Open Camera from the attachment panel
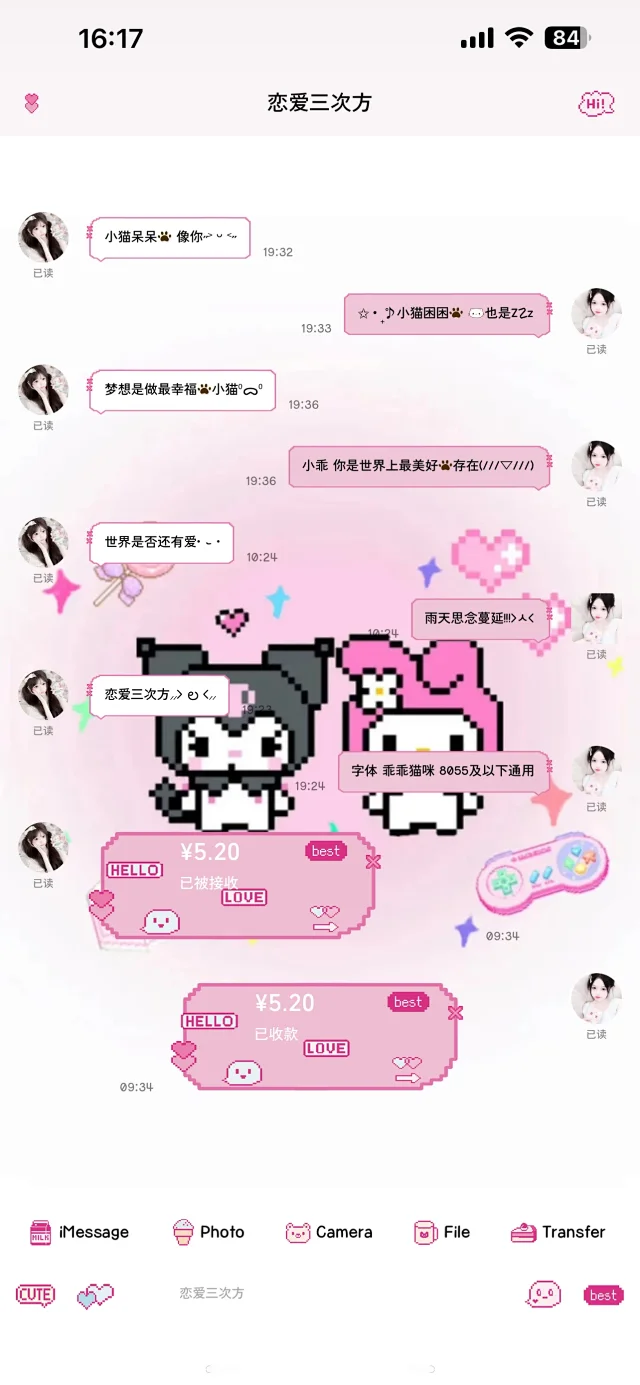This screenshot has width=640, height=1385. (x=329, y=1232)
